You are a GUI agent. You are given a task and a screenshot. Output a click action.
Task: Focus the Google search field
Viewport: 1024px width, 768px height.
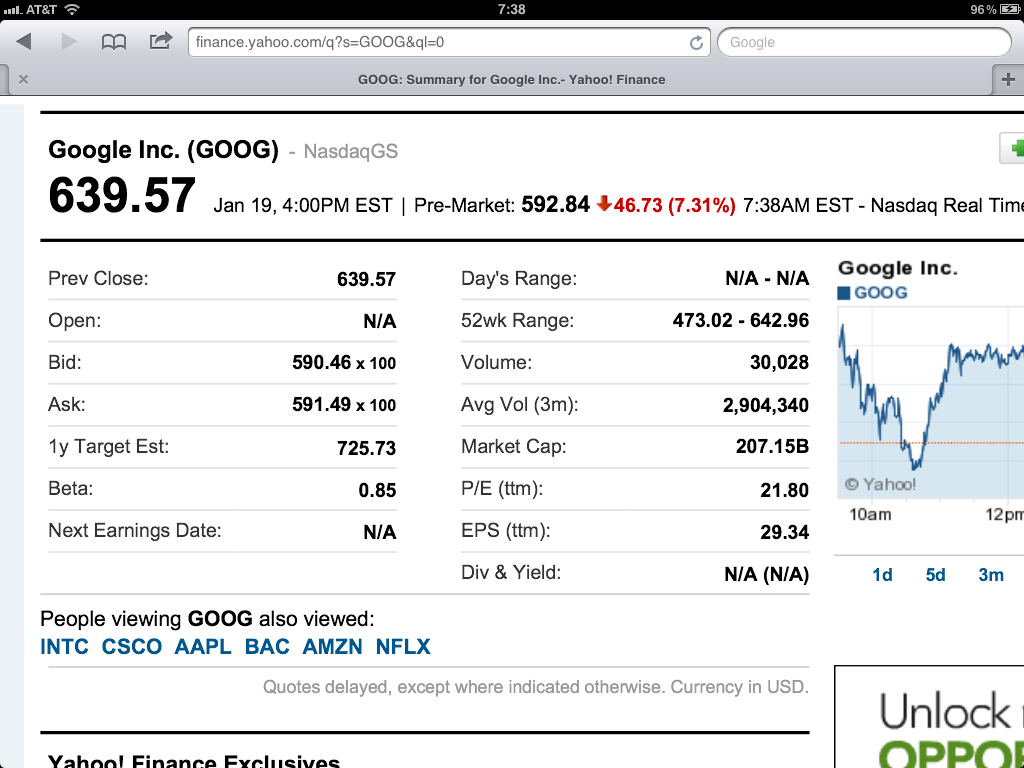864,42
